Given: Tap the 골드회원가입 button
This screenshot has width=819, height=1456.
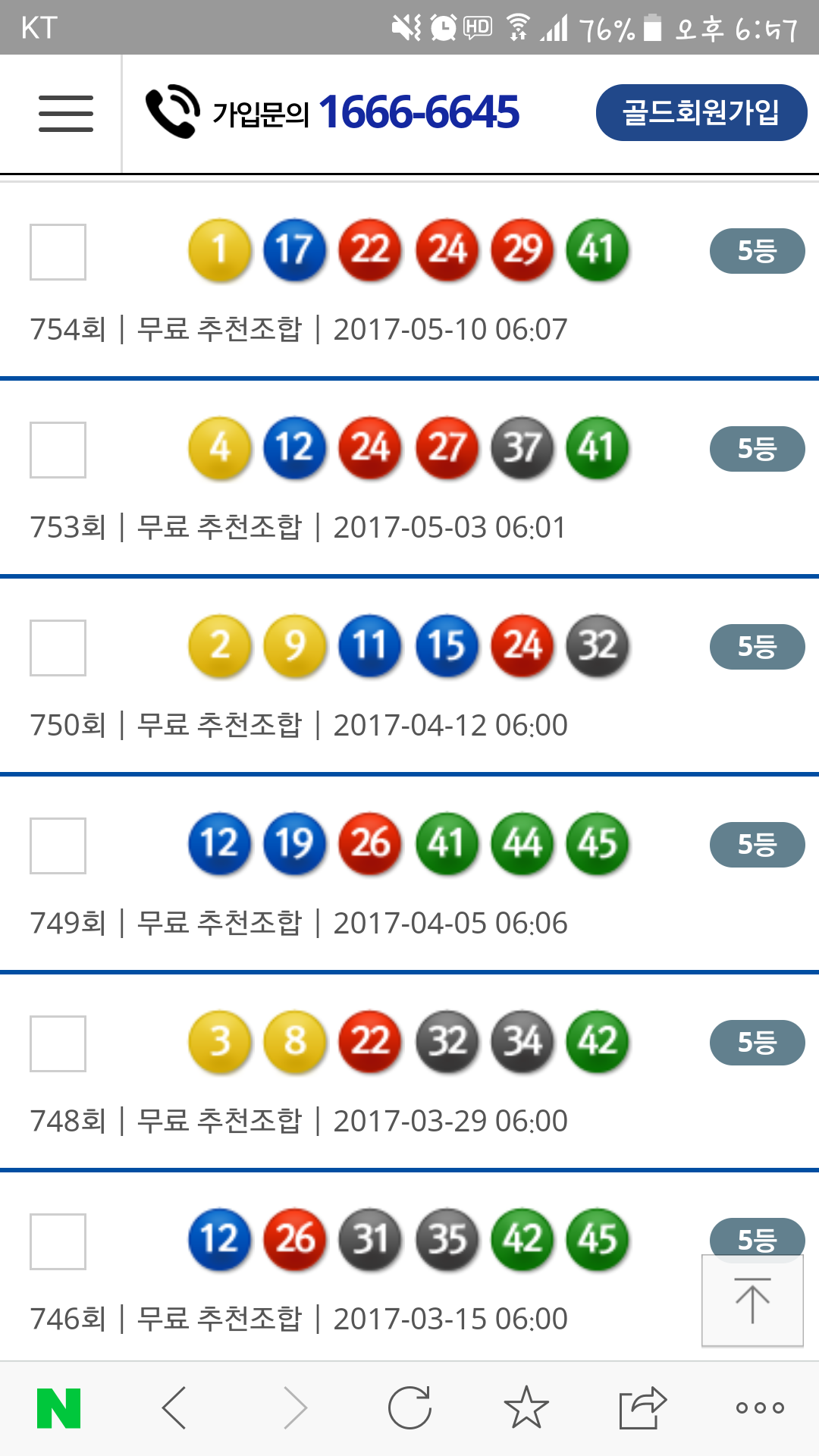Looking at the screenshot, I should point(701,112).
